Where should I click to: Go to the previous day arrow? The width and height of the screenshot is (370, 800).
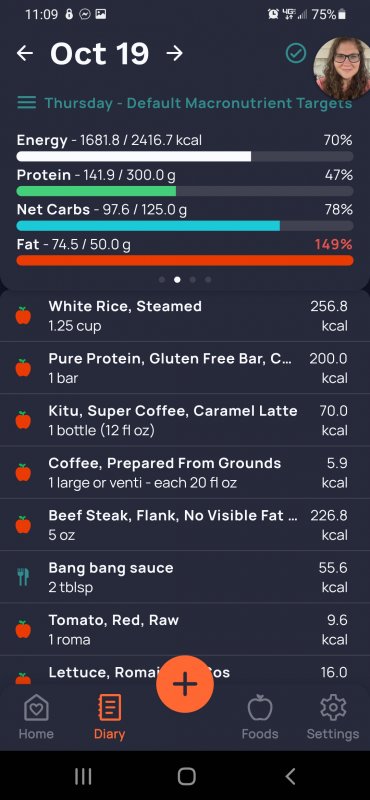(x=24, y=53)
